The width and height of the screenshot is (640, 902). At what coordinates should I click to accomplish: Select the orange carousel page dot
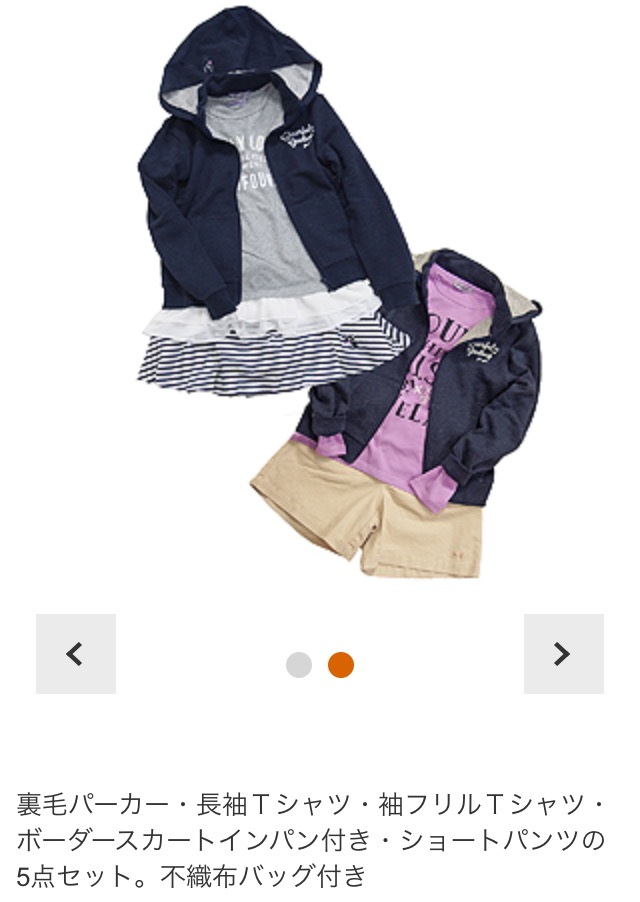pyautogui.click(x=341, y=665)
